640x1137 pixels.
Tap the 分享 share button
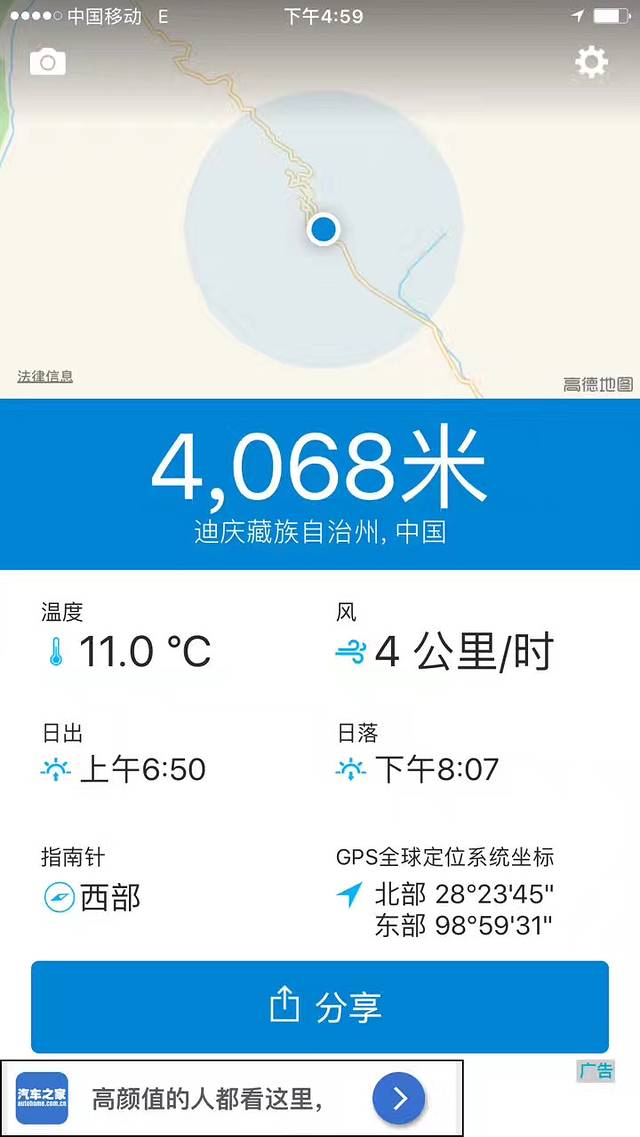click(320, 1006)
